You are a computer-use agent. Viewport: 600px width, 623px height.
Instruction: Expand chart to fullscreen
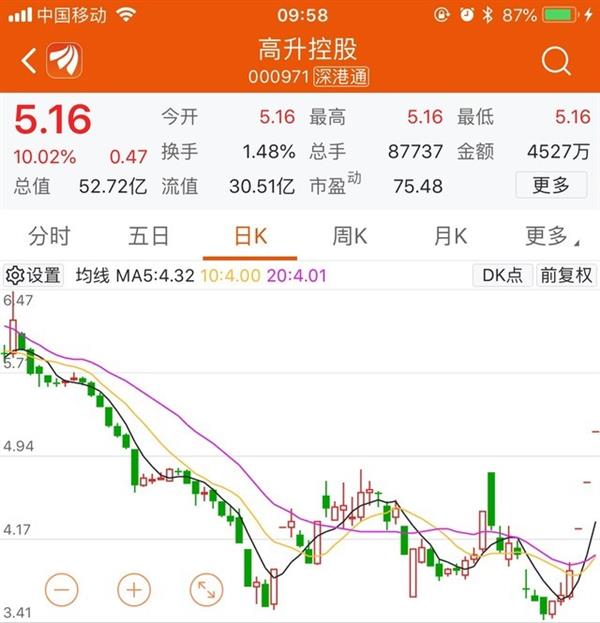pos(207,589)
